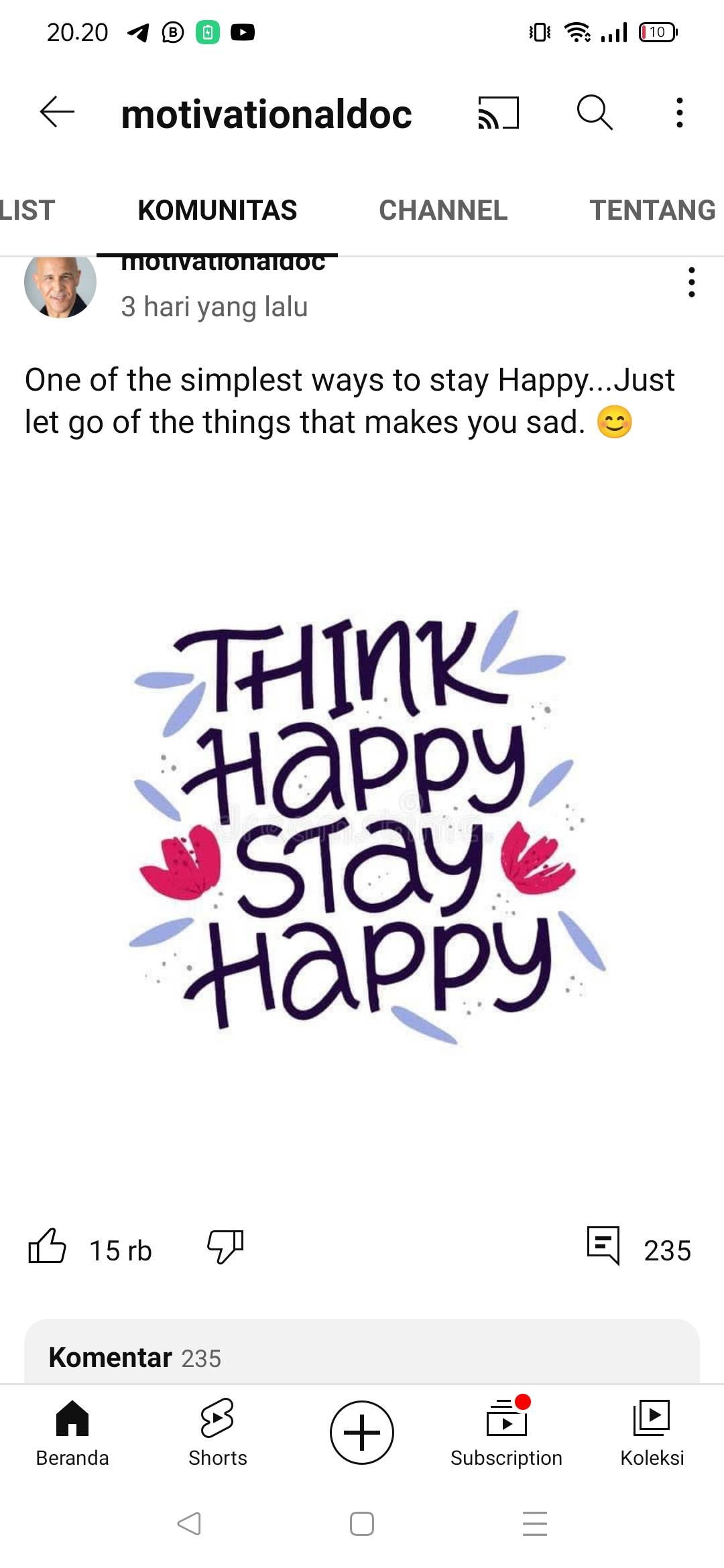Go back using the top-left arrow

57,112
